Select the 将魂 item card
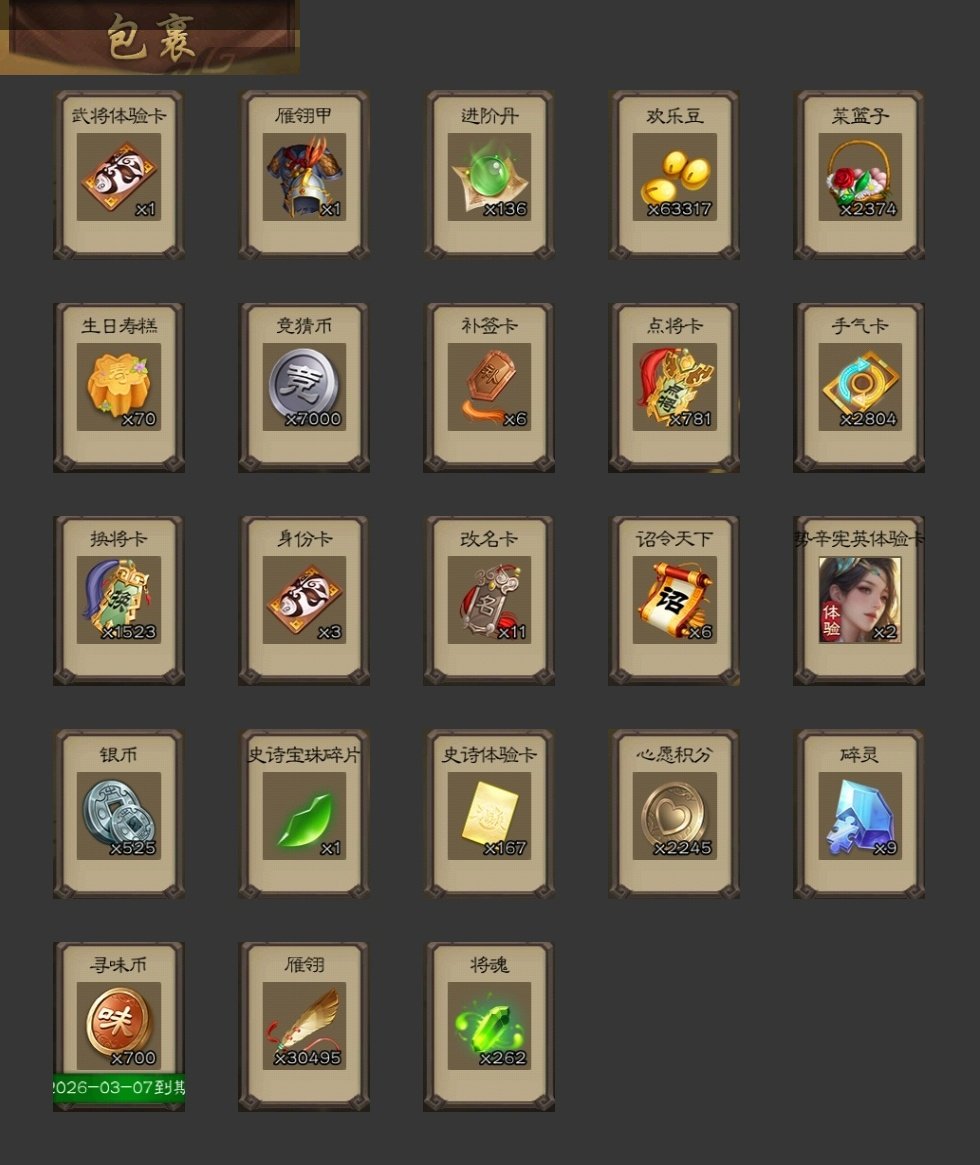This screenshot has width=980, height=1165. pyautogui.click(x=489, y=1025)
